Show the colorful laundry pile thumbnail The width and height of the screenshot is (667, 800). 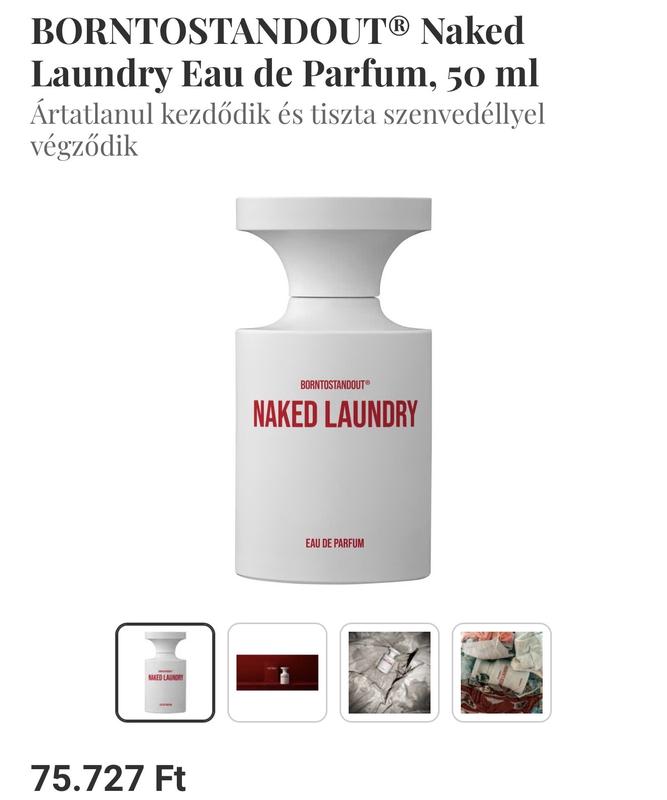pyautogui.click(x=502, y=672)
